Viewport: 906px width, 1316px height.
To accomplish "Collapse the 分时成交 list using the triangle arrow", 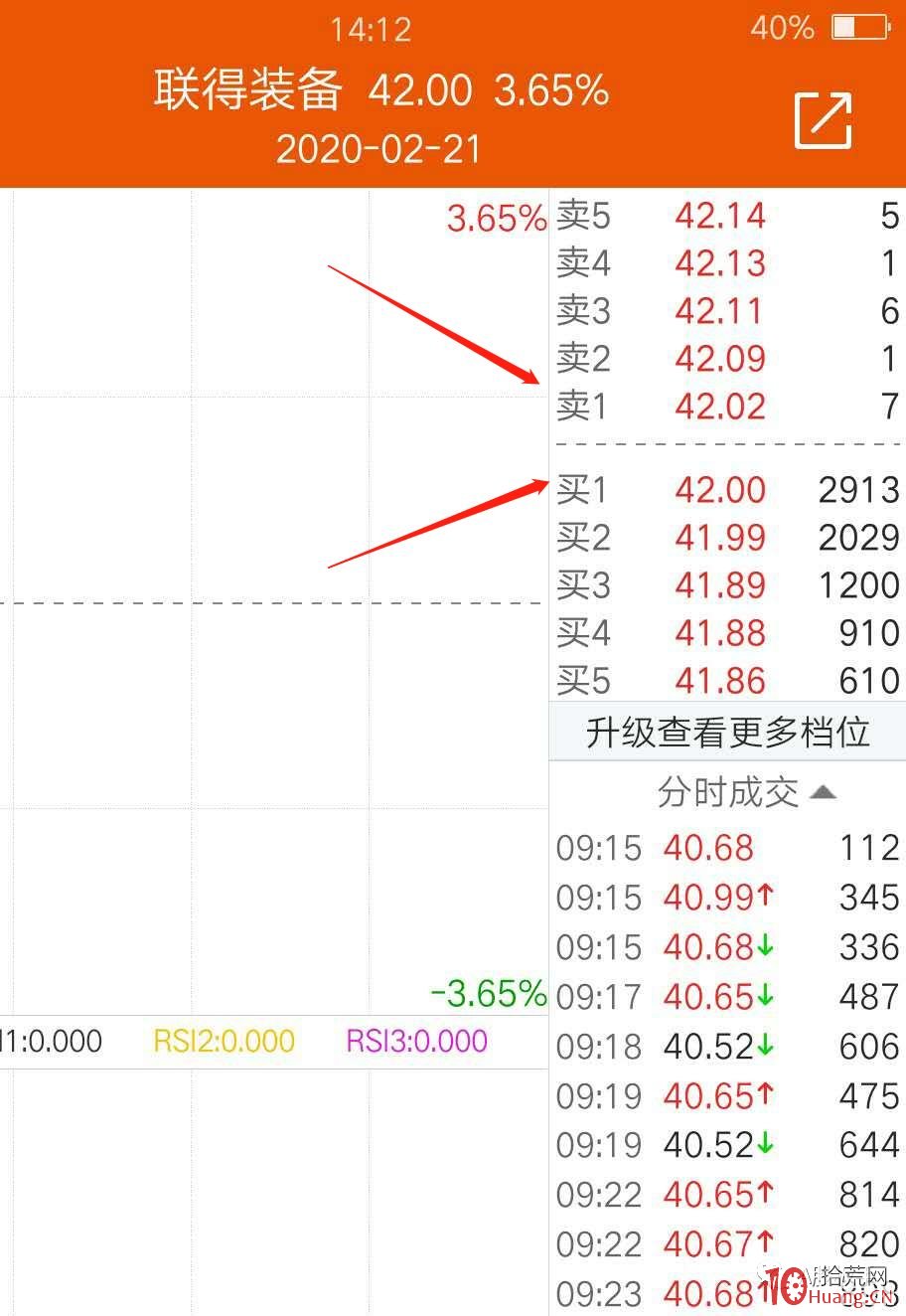I will click(826, 791).
